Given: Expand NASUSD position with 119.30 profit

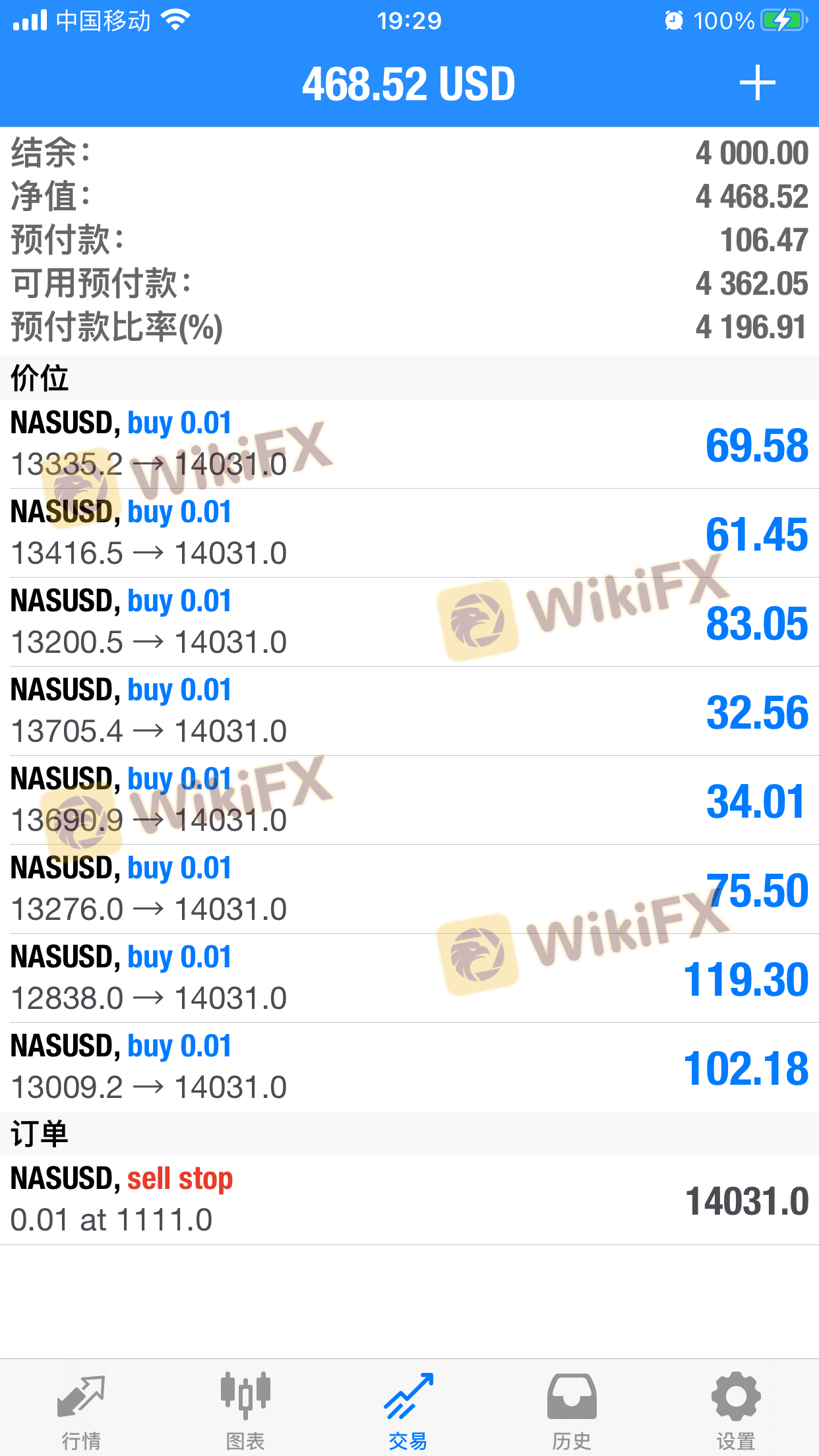Looking at the screenshot, I should point(409,978).
